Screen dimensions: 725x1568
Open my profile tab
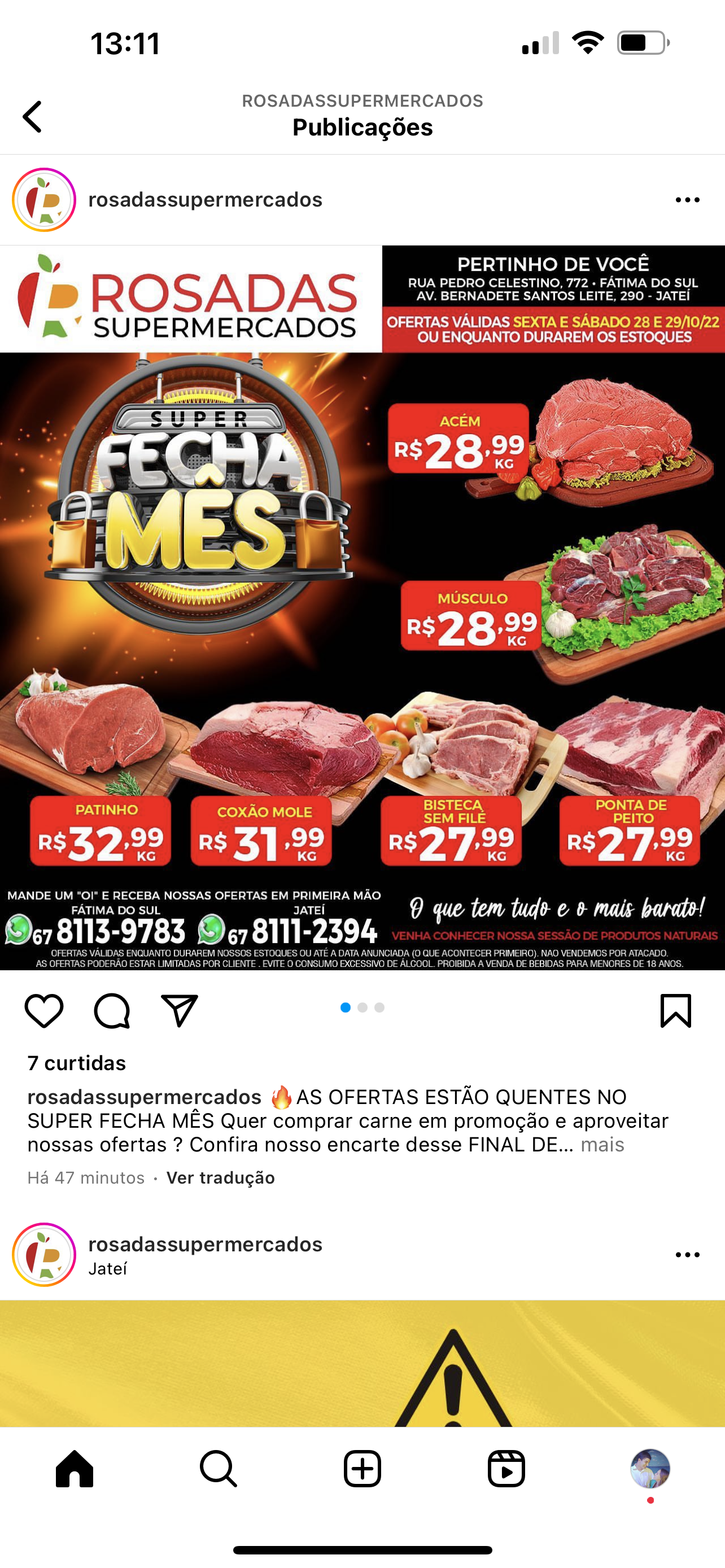pyautogui.click(x=650, y=1469)
